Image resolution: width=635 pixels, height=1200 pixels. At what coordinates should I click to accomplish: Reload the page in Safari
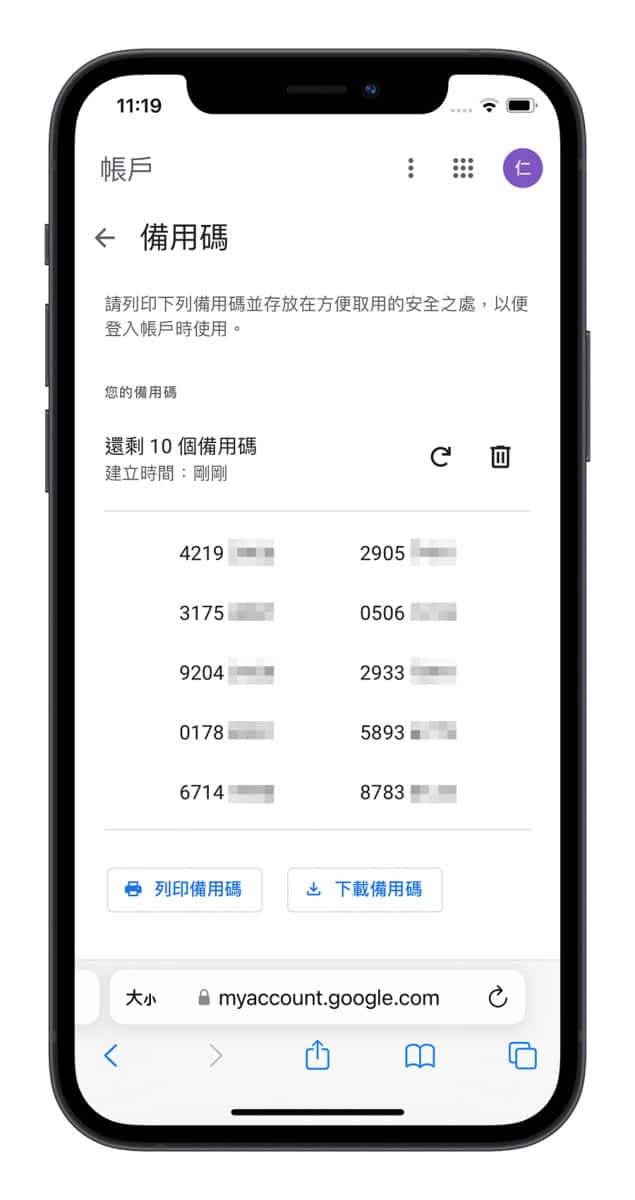tap(497, 998)
